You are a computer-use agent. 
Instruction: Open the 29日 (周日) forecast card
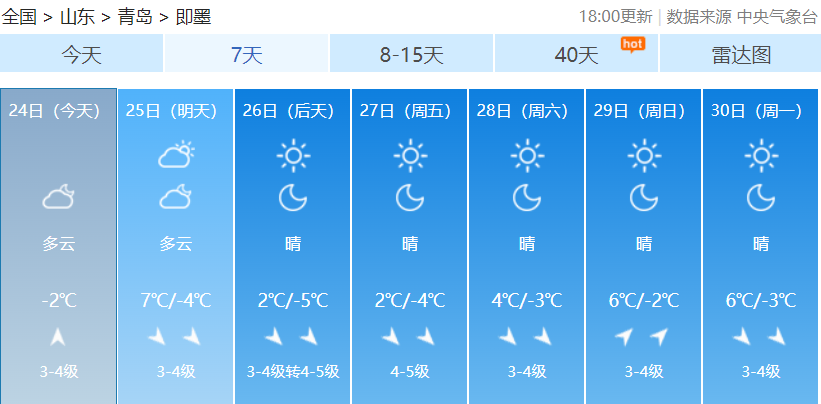tap(644, 246)
